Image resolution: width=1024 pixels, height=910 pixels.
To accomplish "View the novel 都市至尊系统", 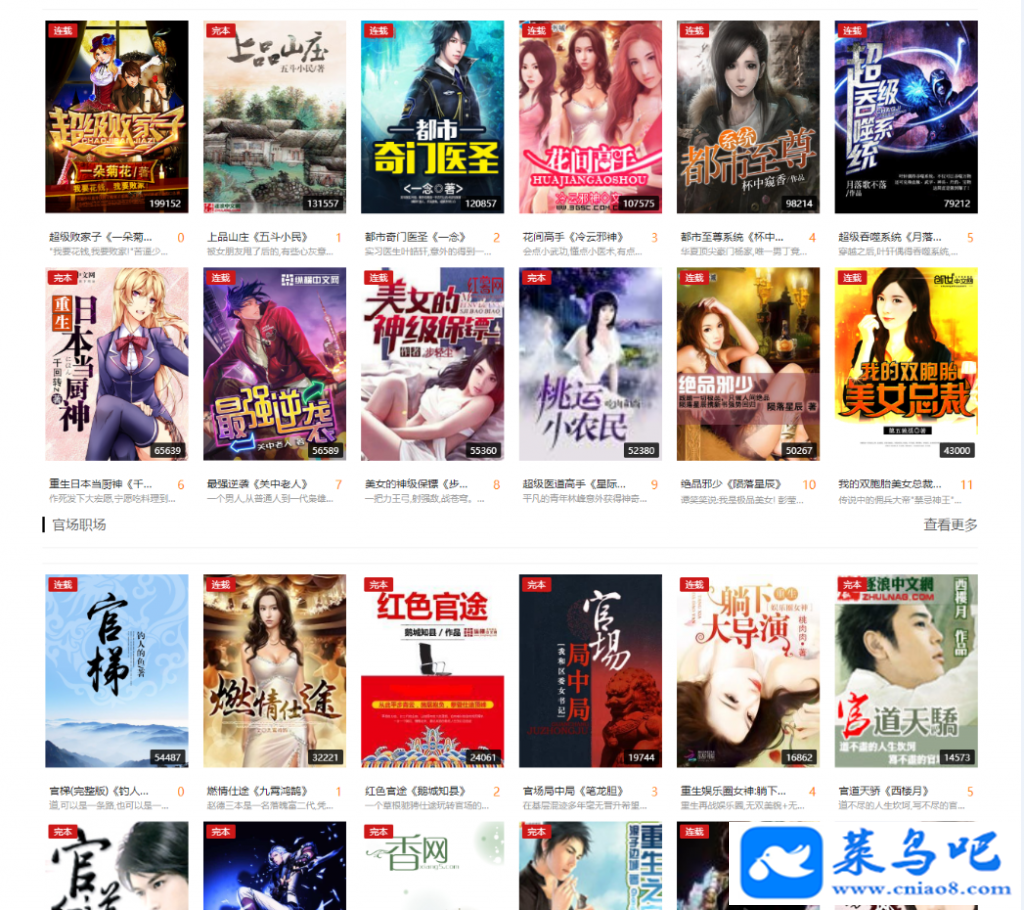I will tap(748, 117).
